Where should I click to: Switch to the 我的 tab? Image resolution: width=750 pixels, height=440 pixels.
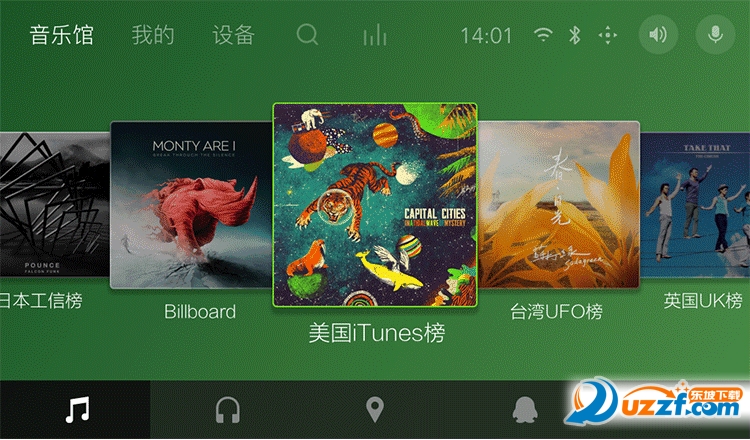click(x=153, y=36)
